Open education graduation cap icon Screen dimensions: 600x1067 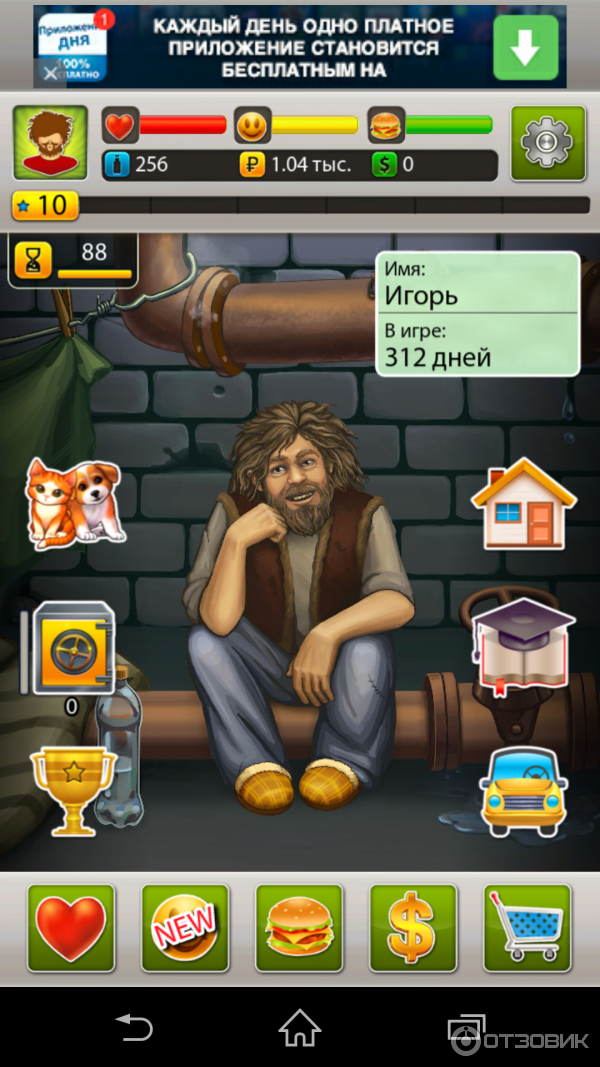[523, 643]
